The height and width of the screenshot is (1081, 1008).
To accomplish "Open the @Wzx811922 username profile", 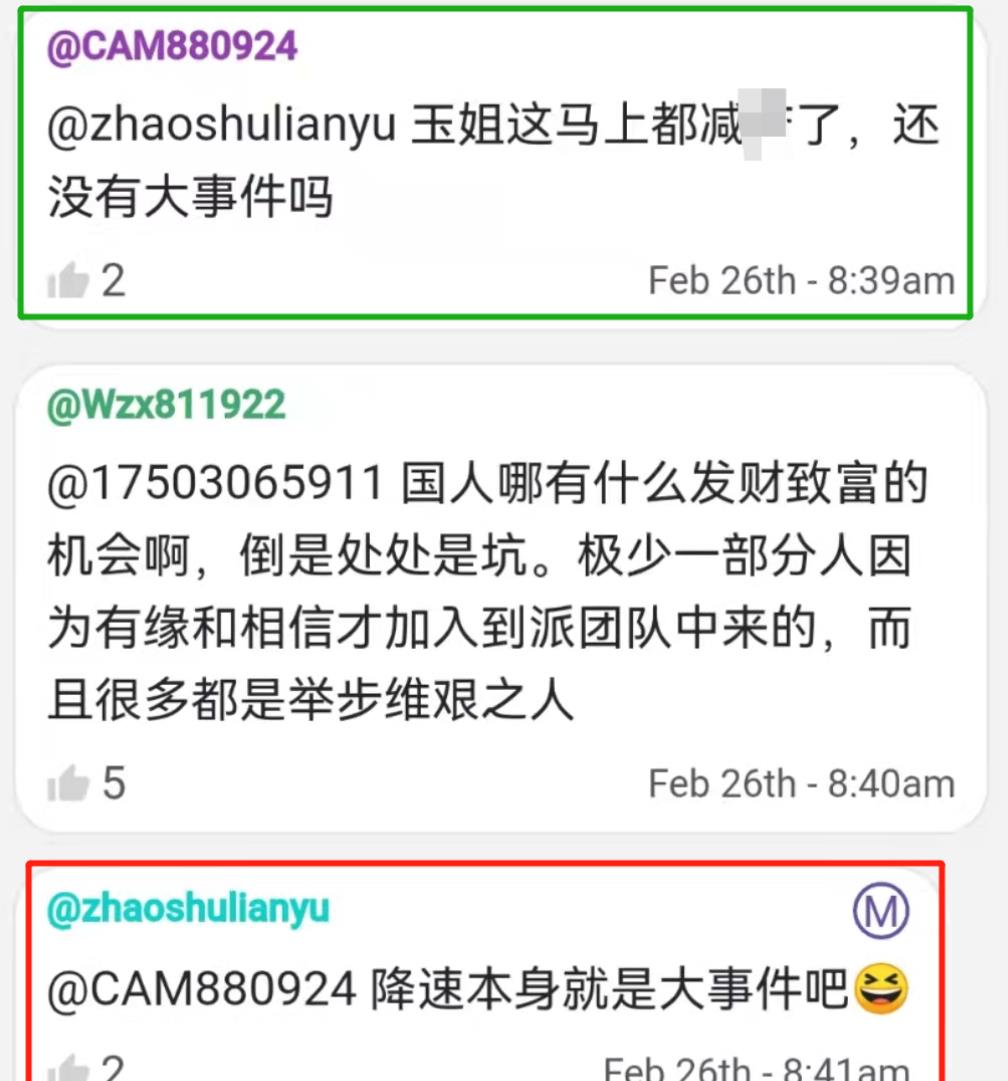I will coord(166,405).
